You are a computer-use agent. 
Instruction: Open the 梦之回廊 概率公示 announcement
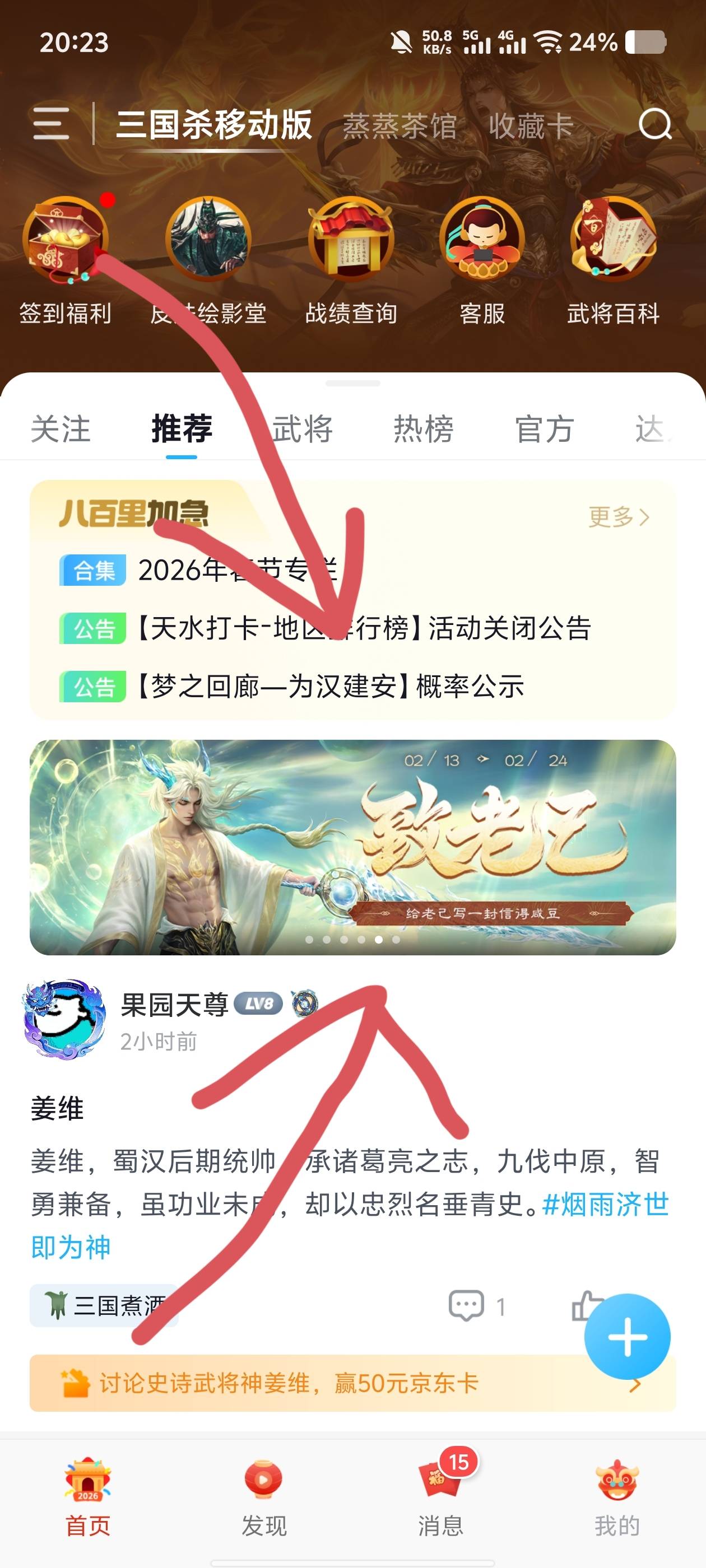click(x=330, y=687)
